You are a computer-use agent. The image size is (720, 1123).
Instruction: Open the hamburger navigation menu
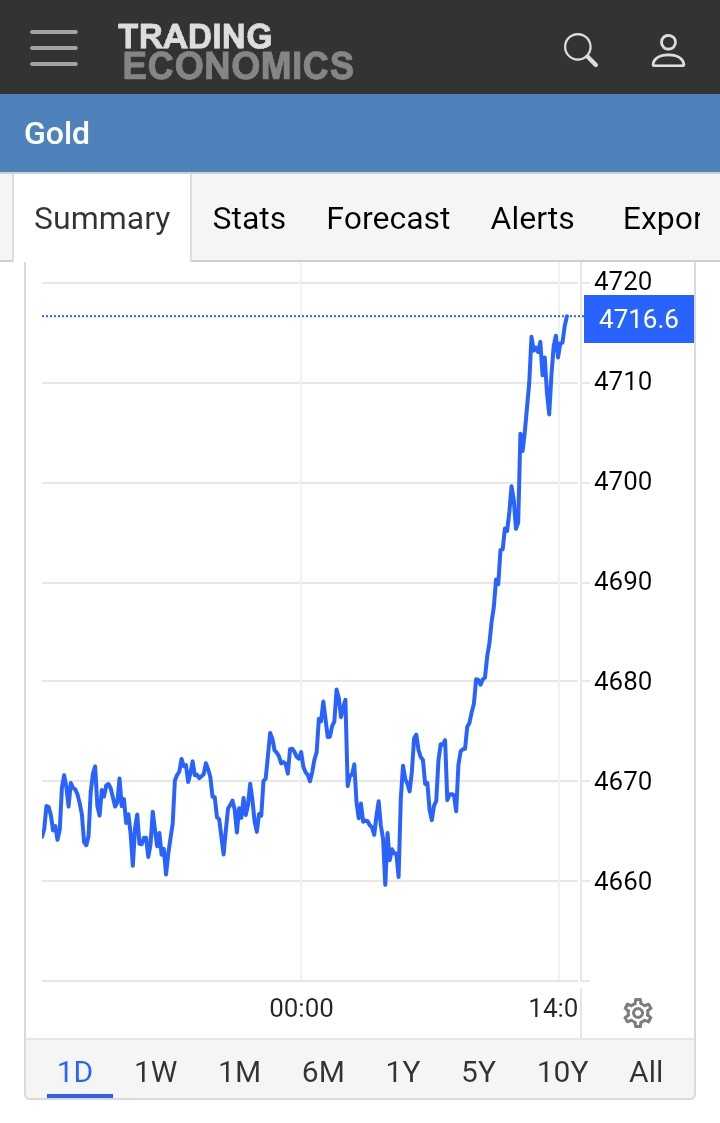54,48
